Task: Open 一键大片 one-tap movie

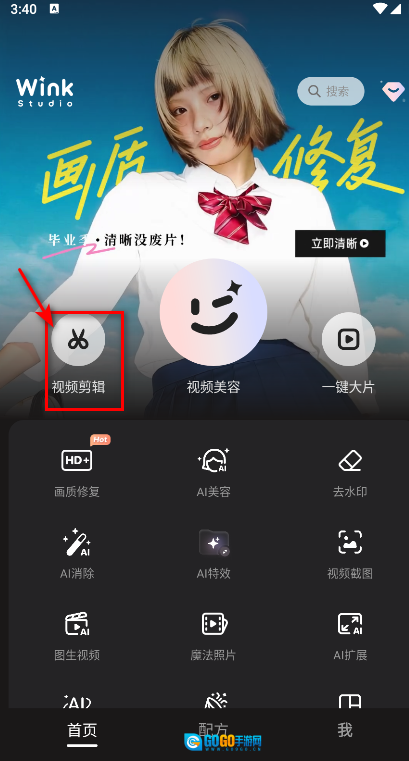Action: coord(348,353)
